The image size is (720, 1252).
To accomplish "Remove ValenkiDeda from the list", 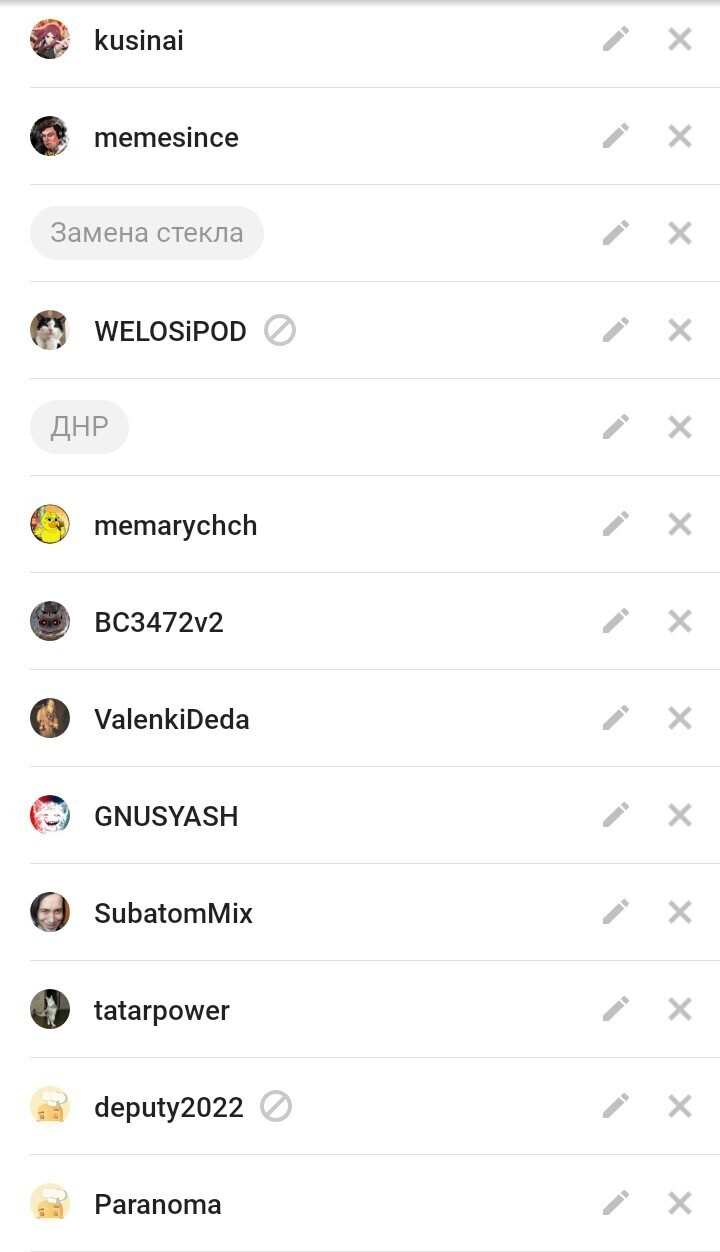I will coord(680,718).
